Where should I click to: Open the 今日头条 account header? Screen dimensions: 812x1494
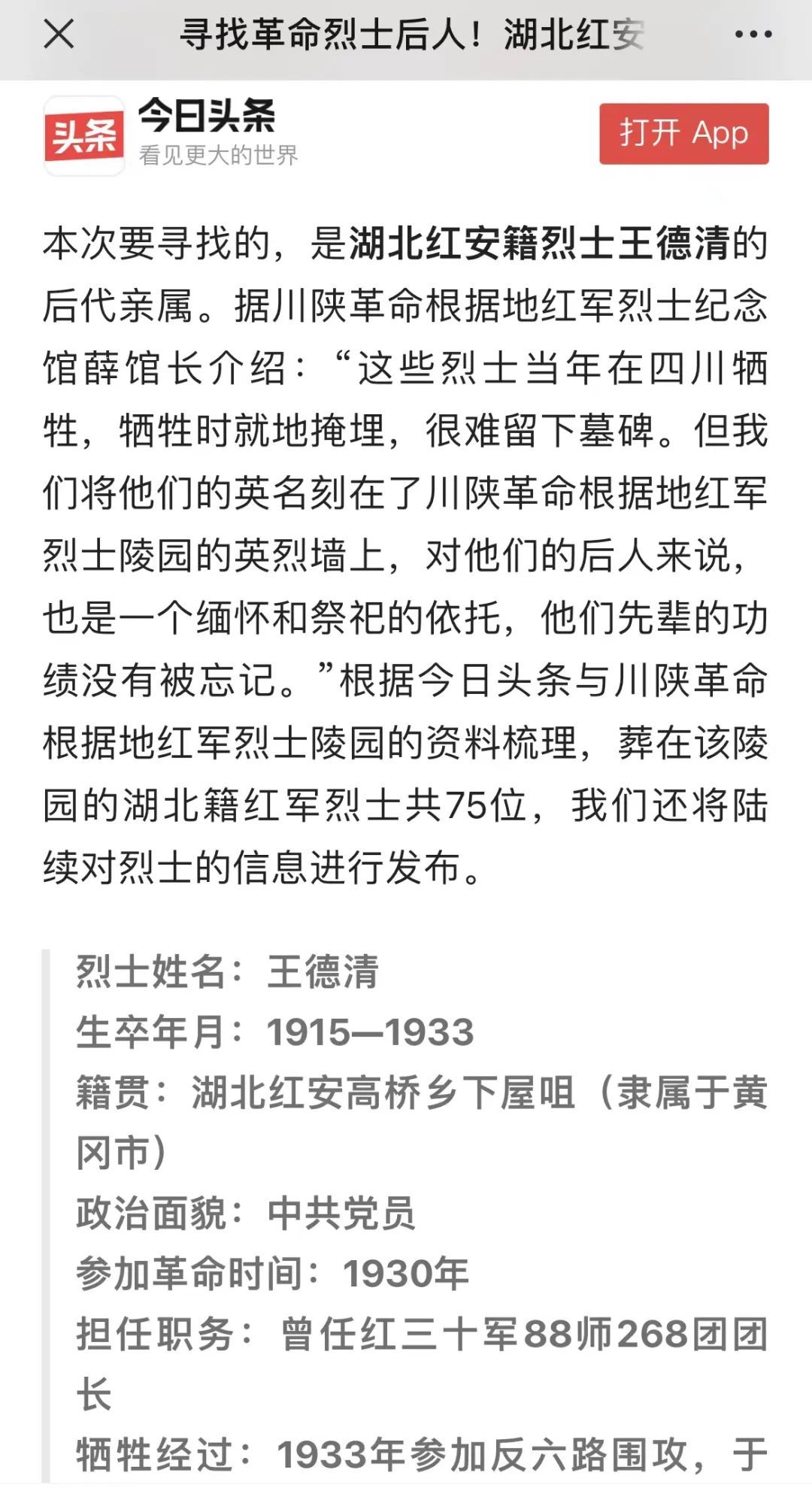coord(171,135)
